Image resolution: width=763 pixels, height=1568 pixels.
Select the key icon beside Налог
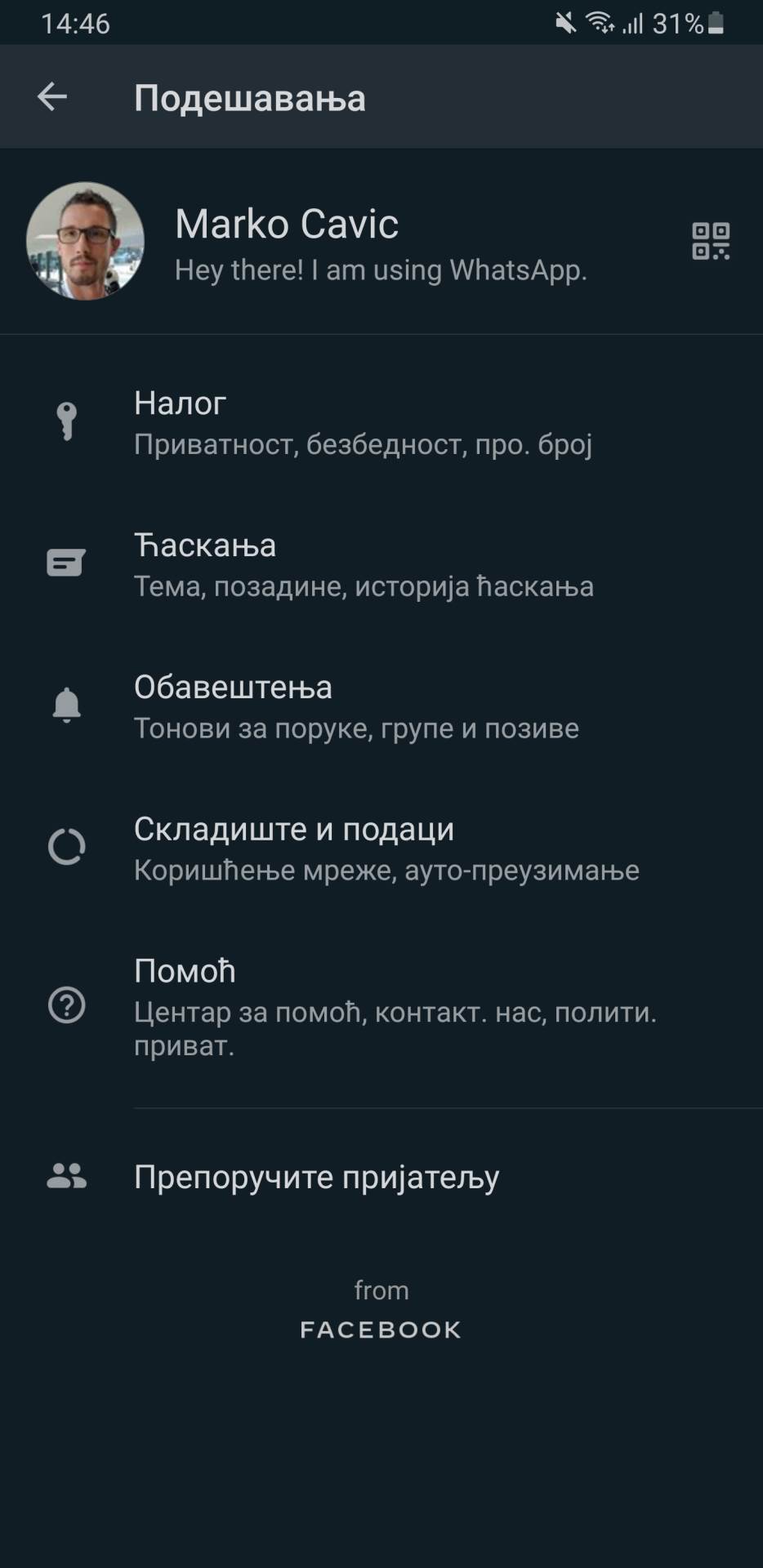tap(68, 421)
